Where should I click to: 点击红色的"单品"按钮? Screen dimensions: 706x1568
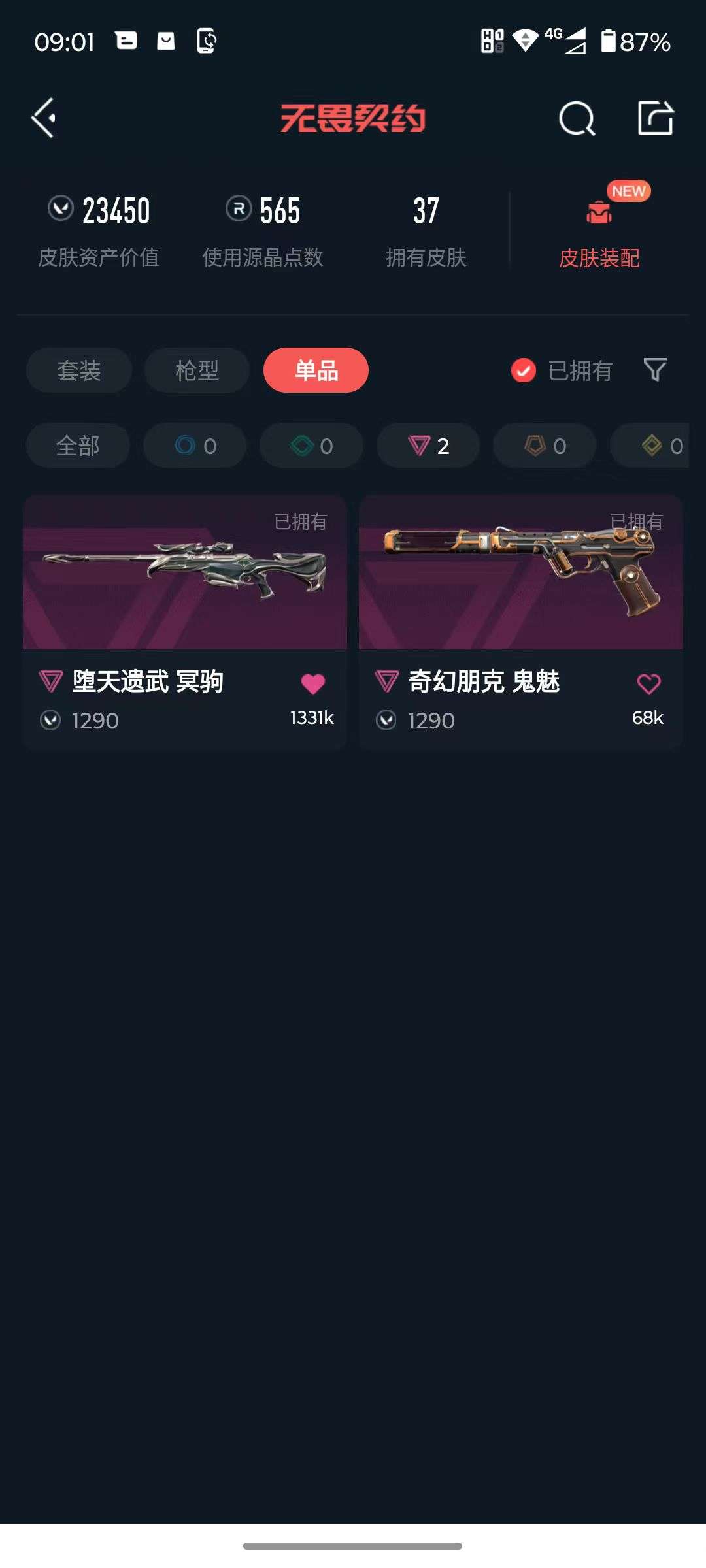click(x=316, y=370)
